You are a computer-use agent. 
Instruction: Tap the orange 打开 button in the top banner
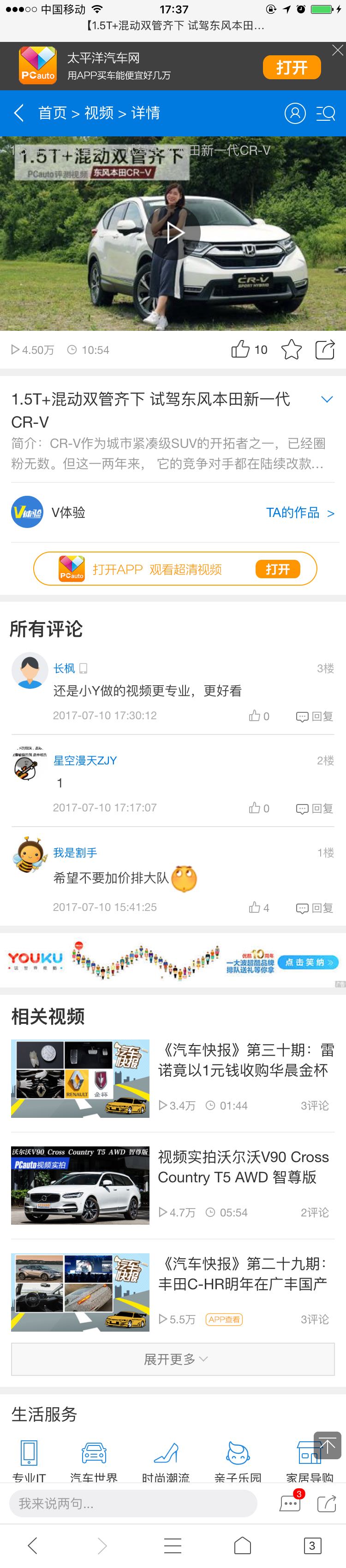pos(291,67)
